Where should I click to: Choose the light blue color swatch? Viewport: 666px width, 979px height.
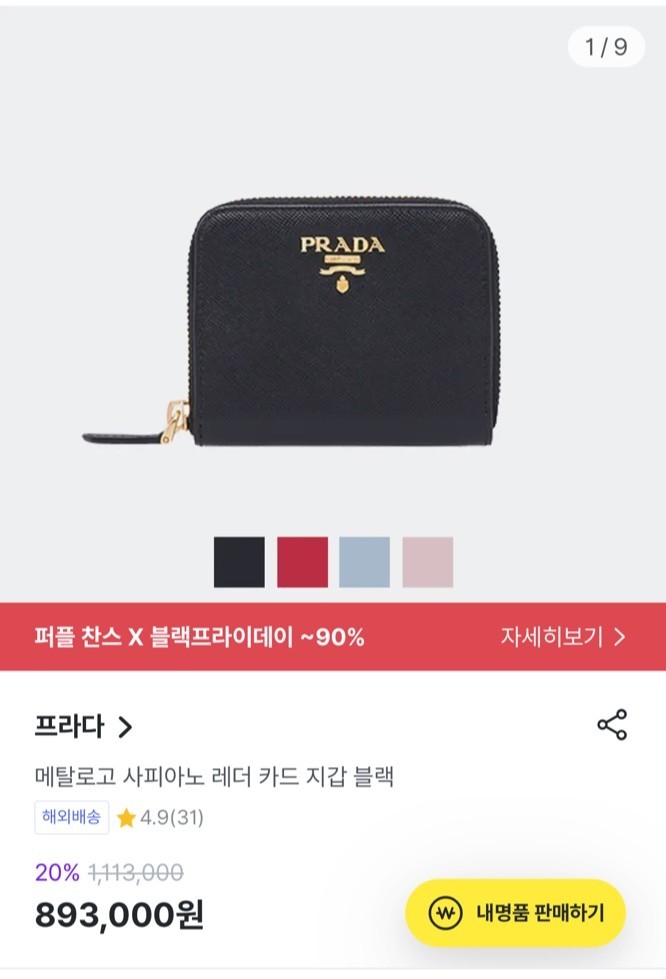364,562
